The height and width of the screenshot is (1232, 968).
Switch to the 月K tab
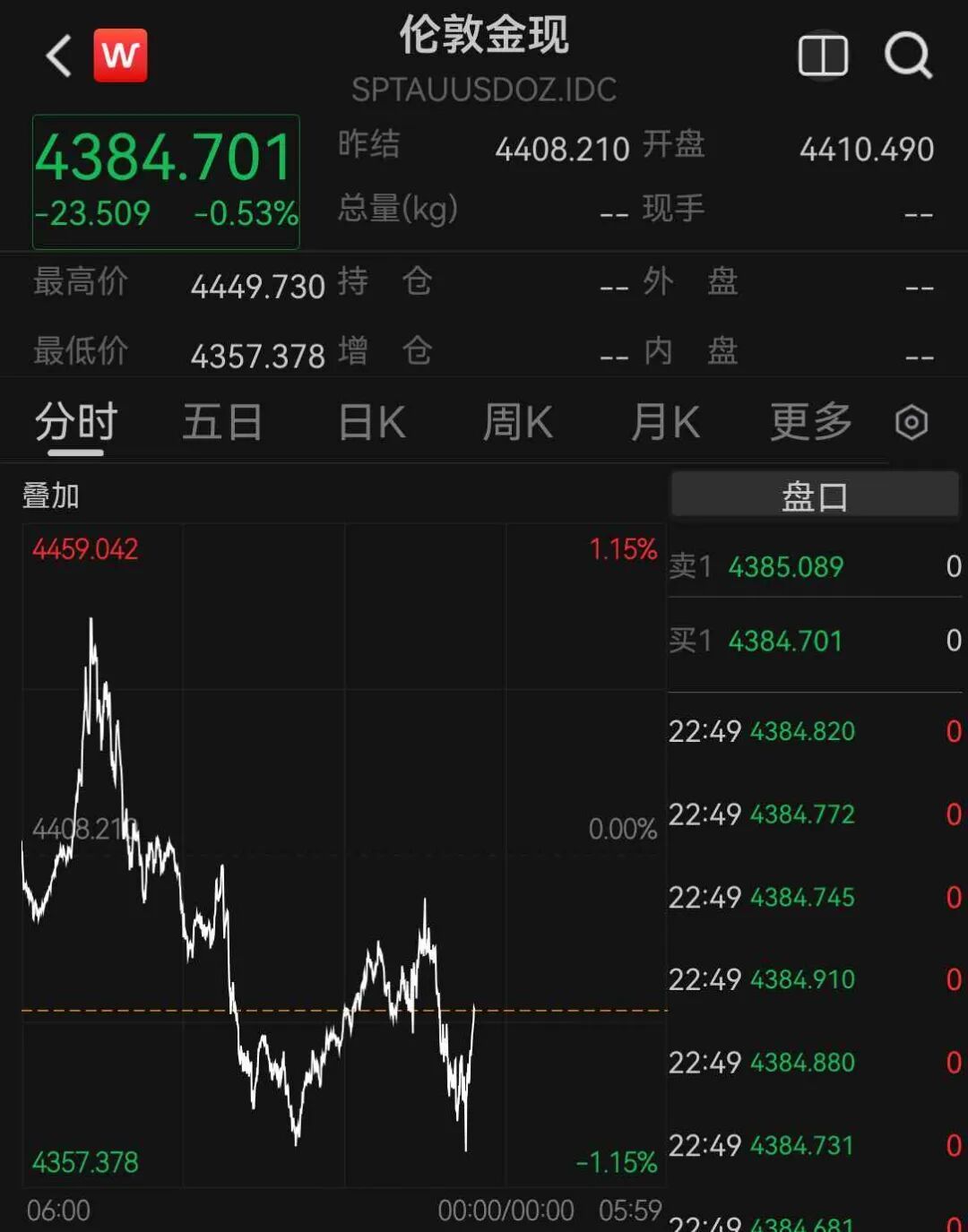(x=664, y=422)
